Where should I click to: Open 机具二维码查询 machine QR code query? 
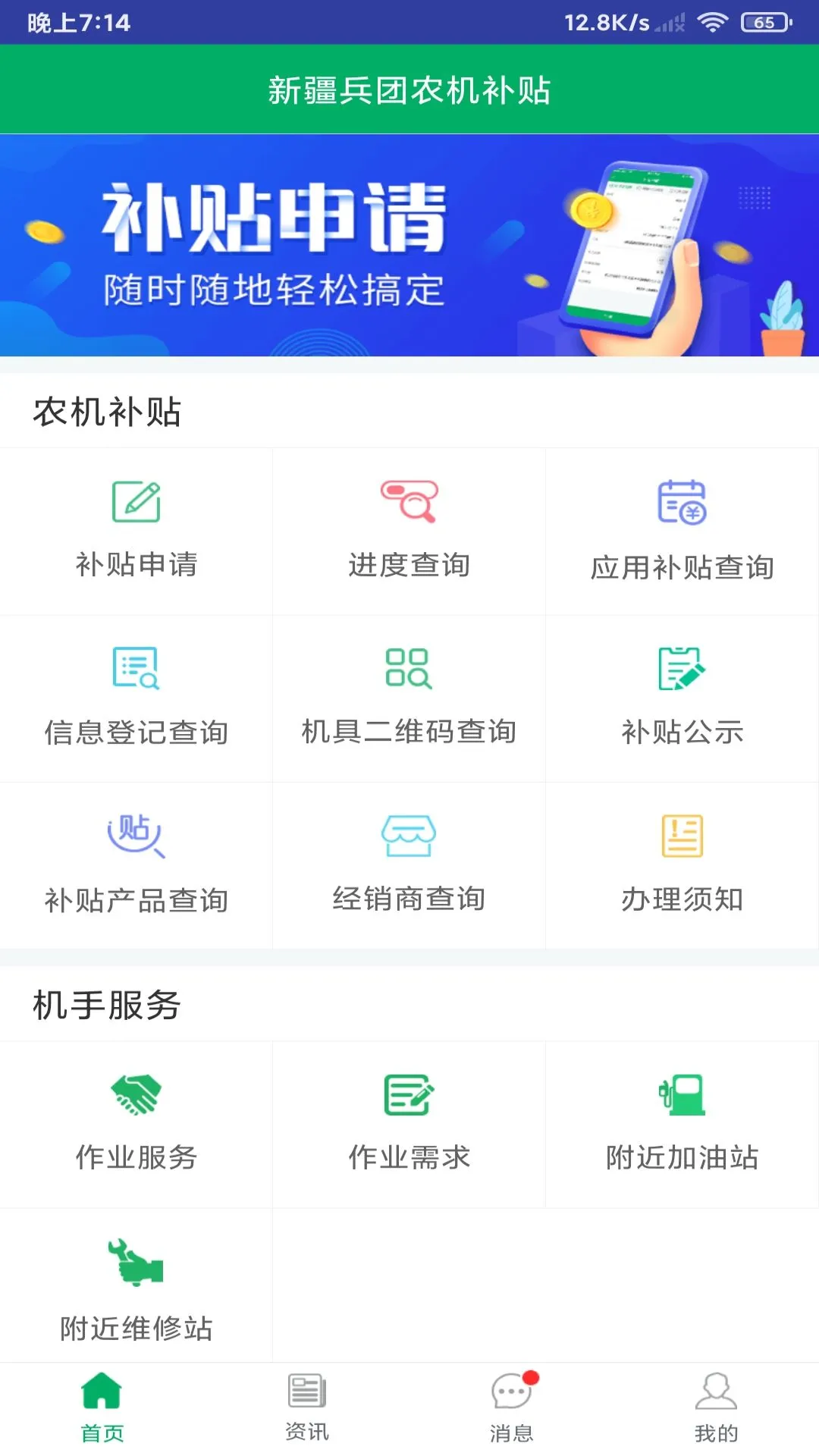click(x=409, y=698)
